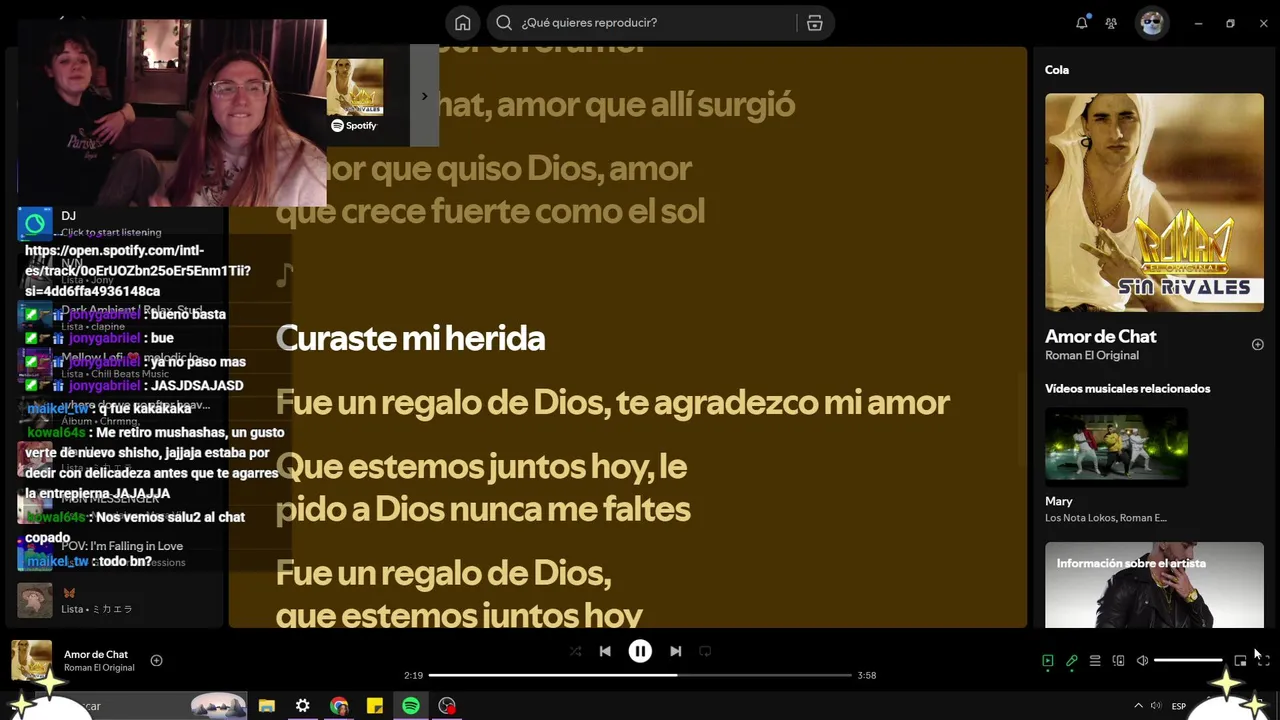Screen dimensions: 1280x720
Task: Skip to the next track
Action: click(x=676, y=651)
